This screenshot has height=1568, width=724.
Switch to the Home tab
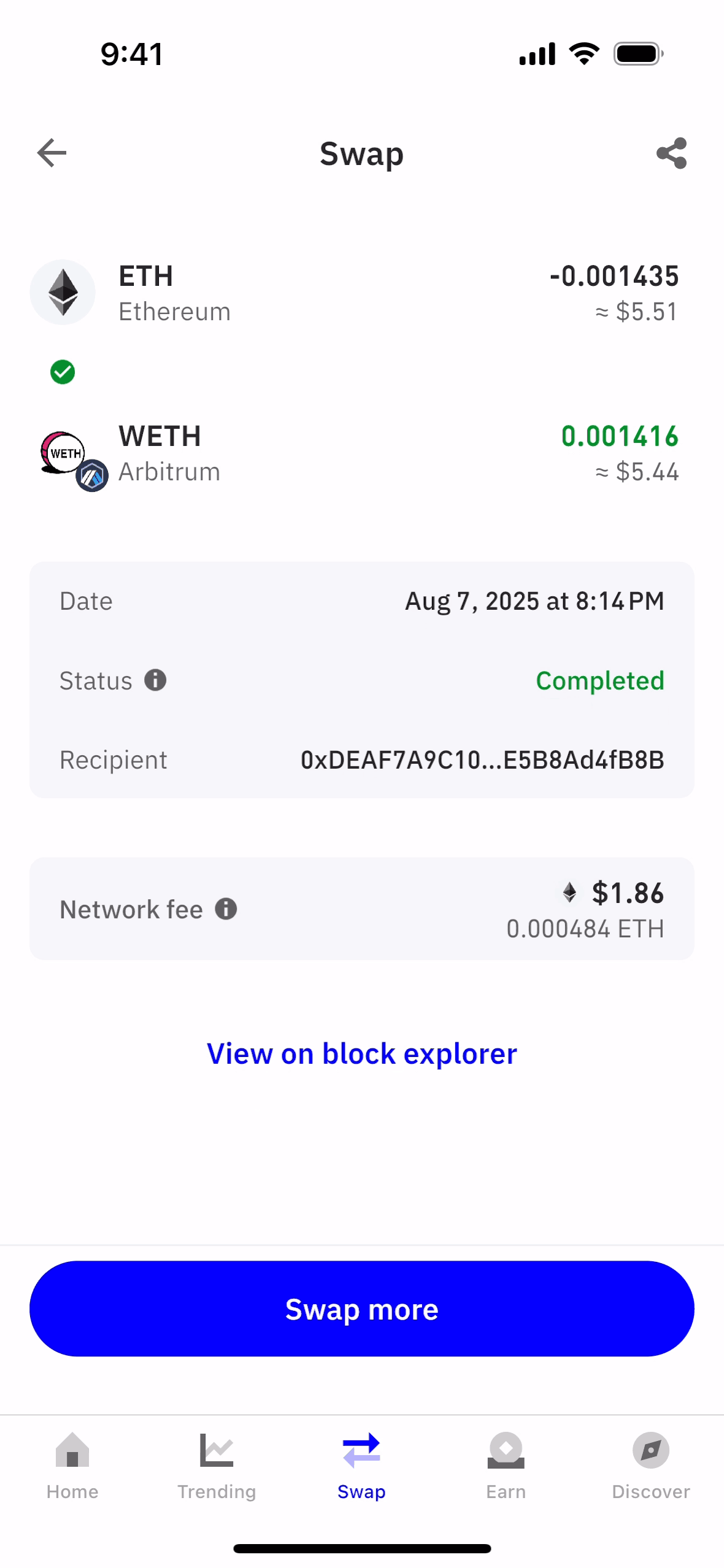(72, 1465)
